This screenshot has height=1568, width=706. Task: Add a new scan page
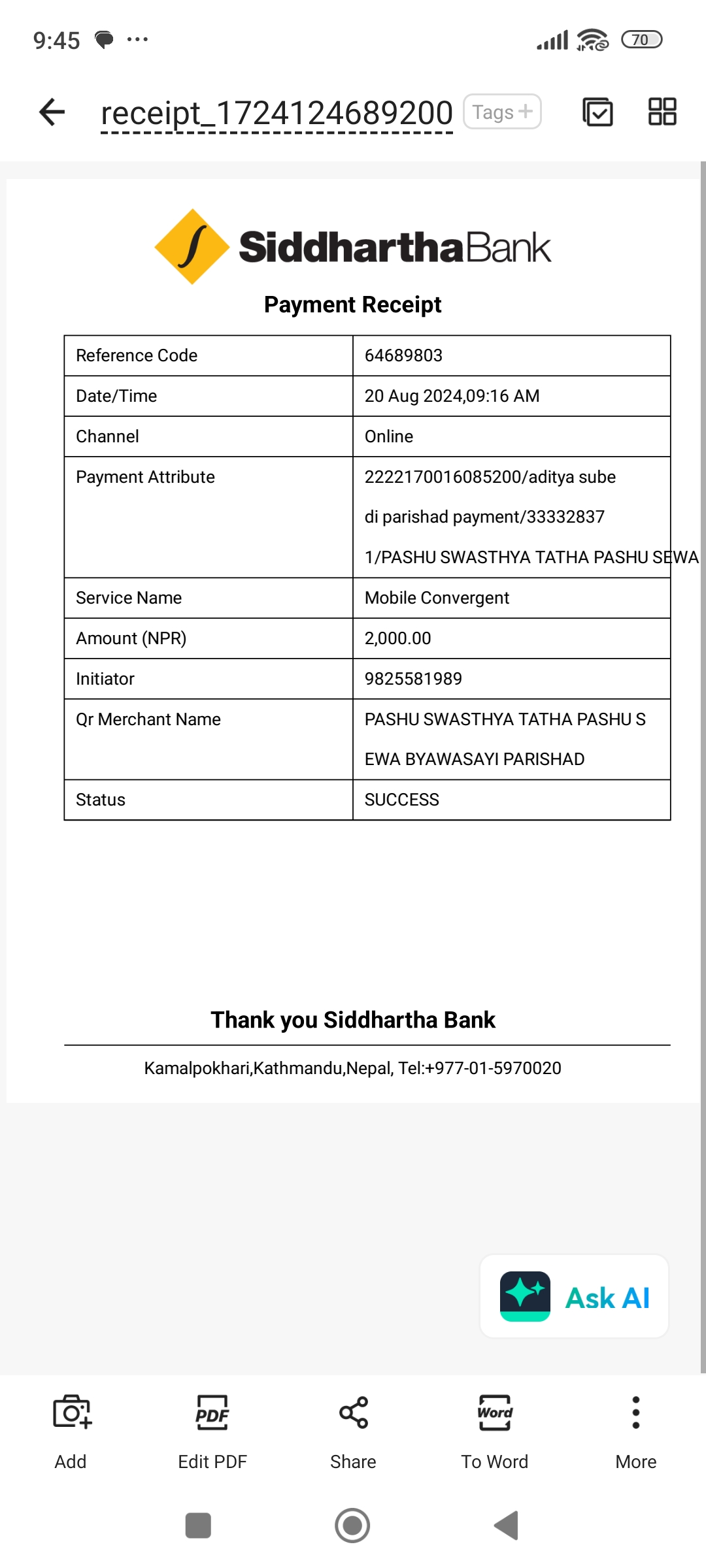(x=71, y=1431)
